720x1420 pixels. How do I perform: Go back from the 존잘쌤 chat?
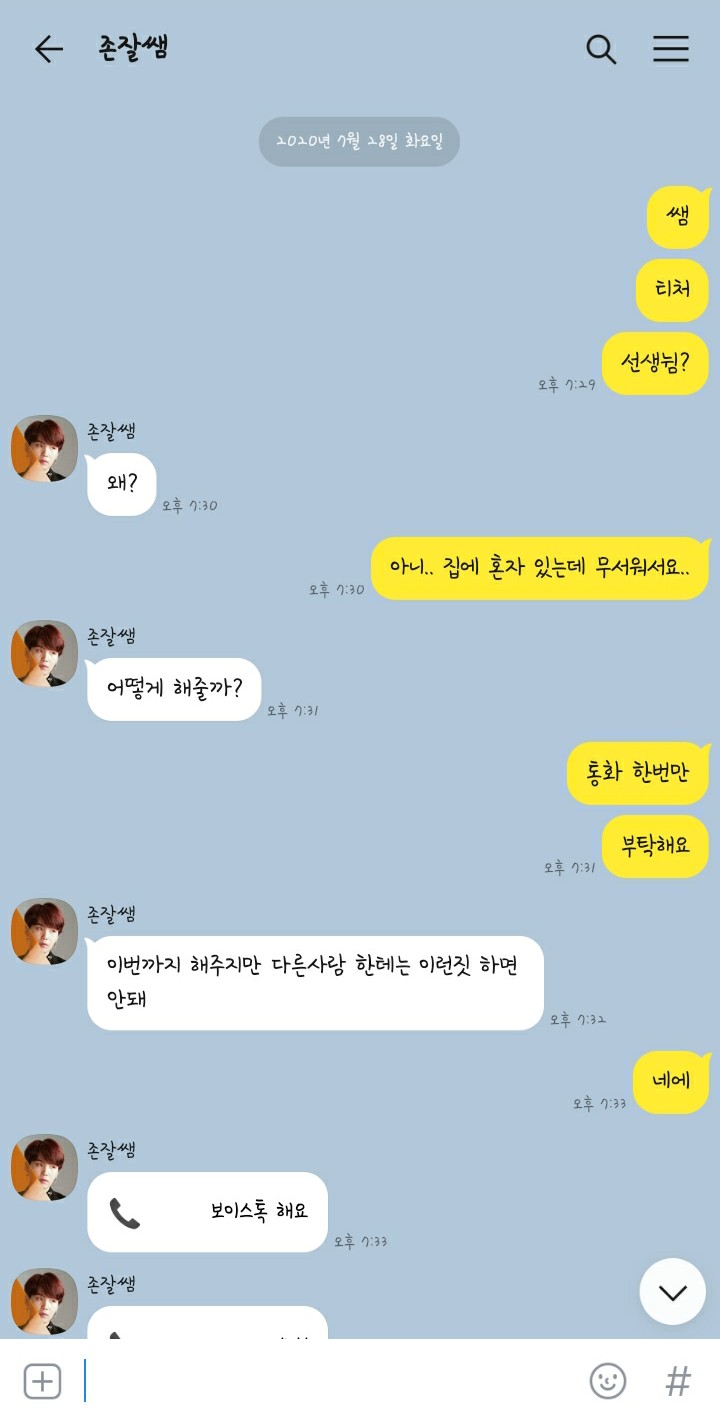(48, 49)
